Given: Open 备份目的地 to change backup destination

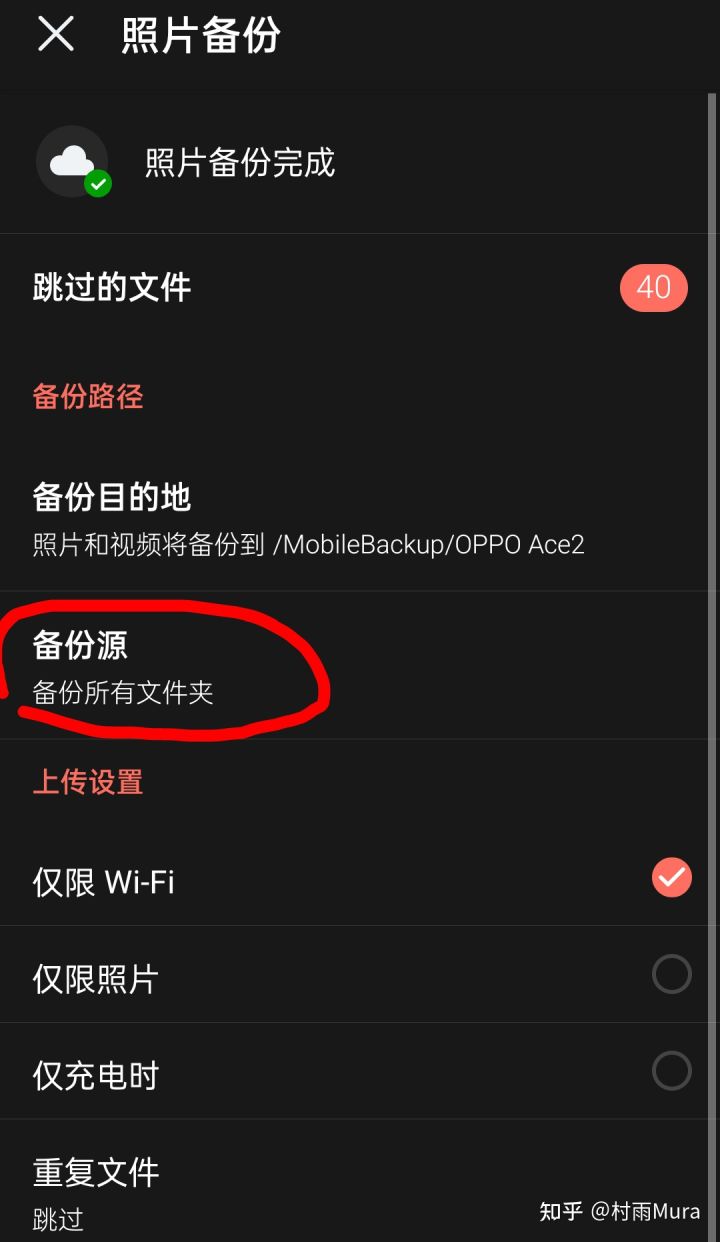Looking at the screenshot, I should [x=110, y=497].
